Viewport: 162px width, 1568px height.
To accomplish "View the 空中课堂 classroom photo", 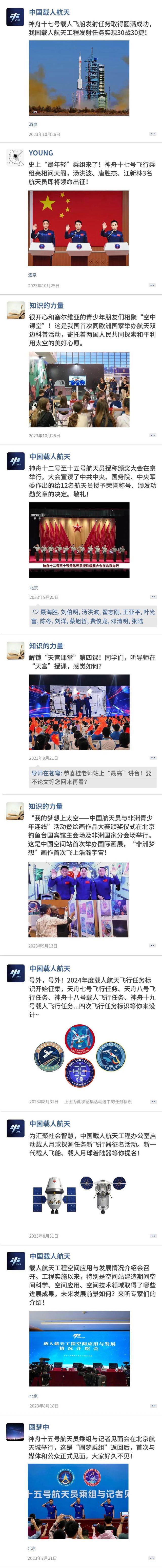I will pos(79,389).
